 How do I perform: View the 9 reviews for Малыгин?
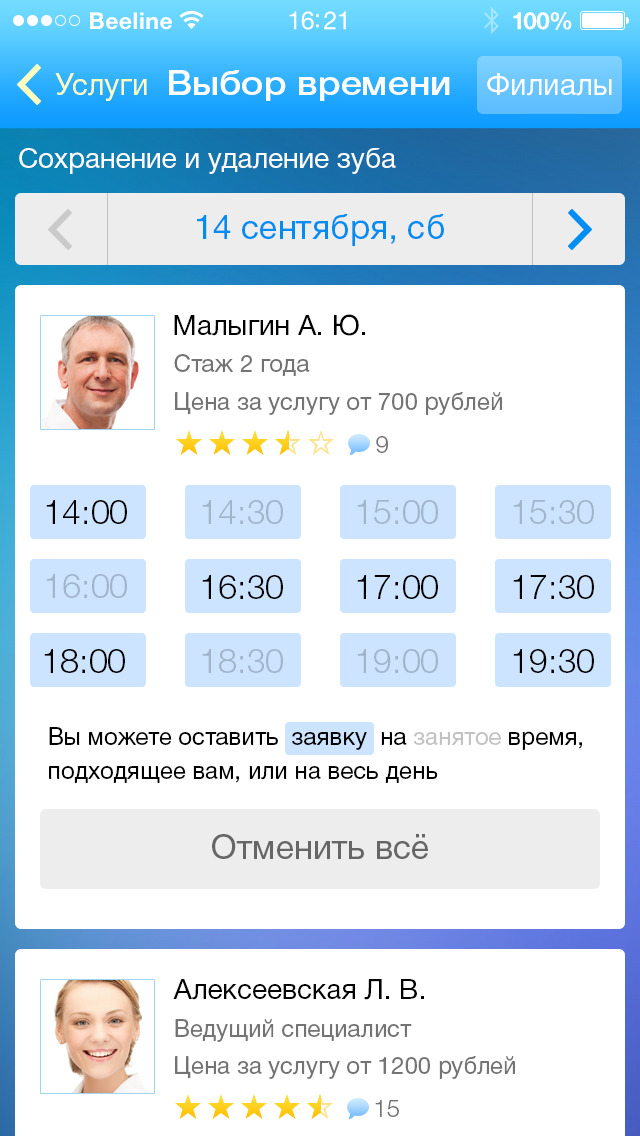tap(369, 445)
